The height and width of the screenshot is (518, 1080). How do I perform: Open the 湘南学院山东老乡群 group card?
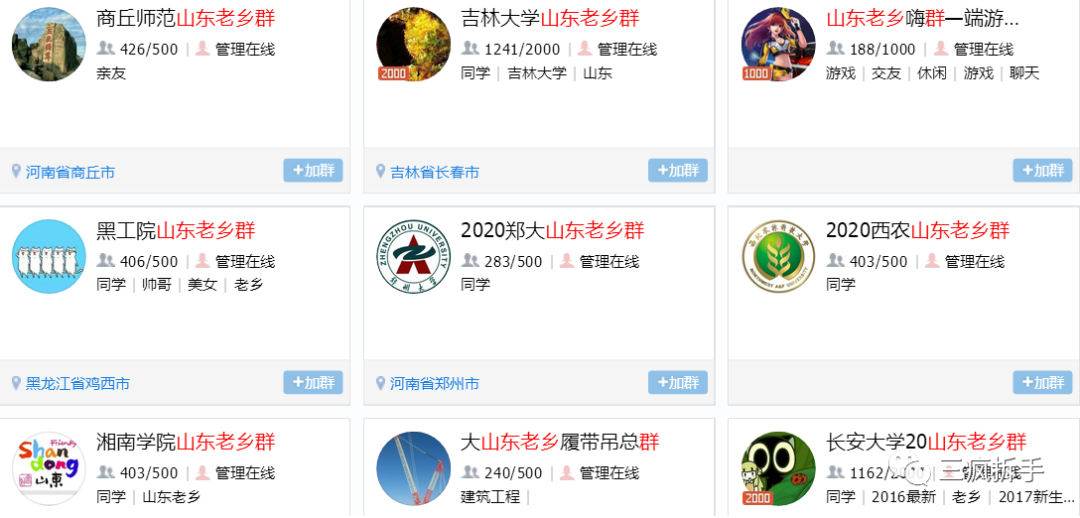tap(186, 442)
